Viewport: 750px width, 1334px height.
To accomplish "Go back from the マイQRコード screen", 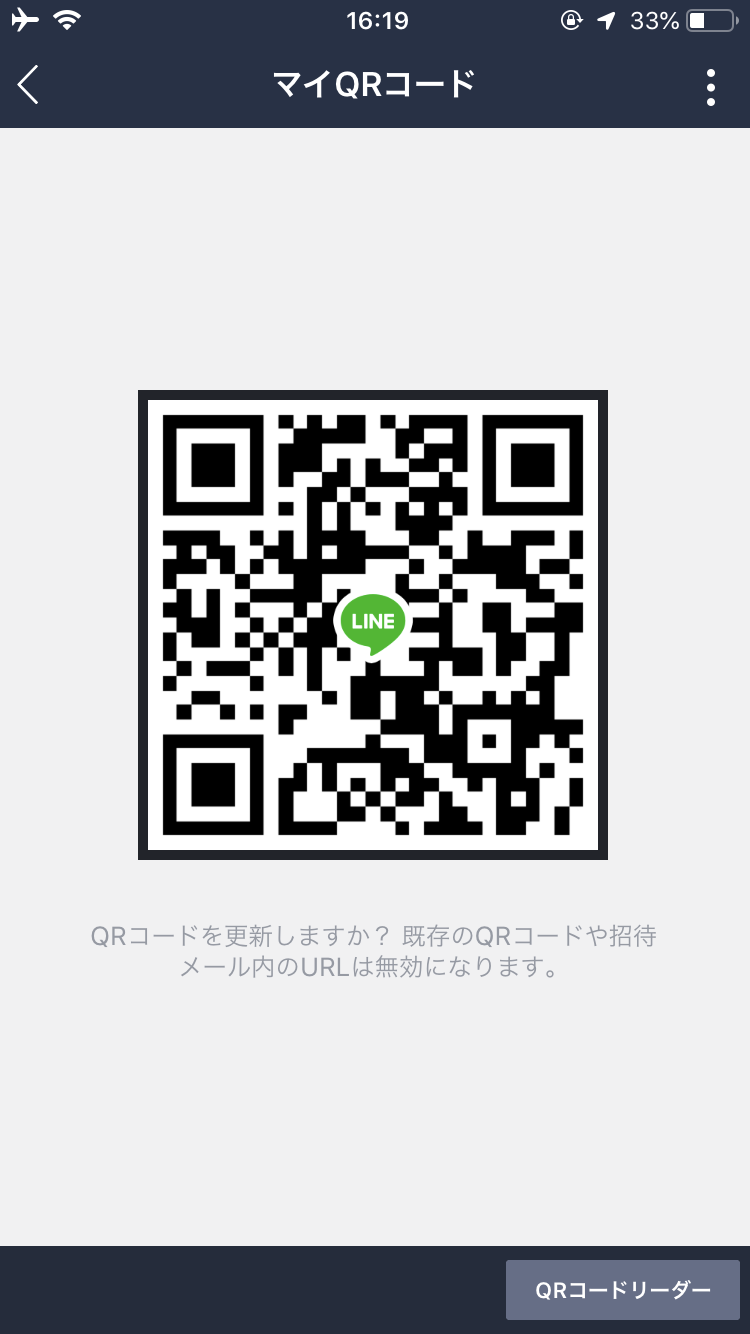I will 29,85.
